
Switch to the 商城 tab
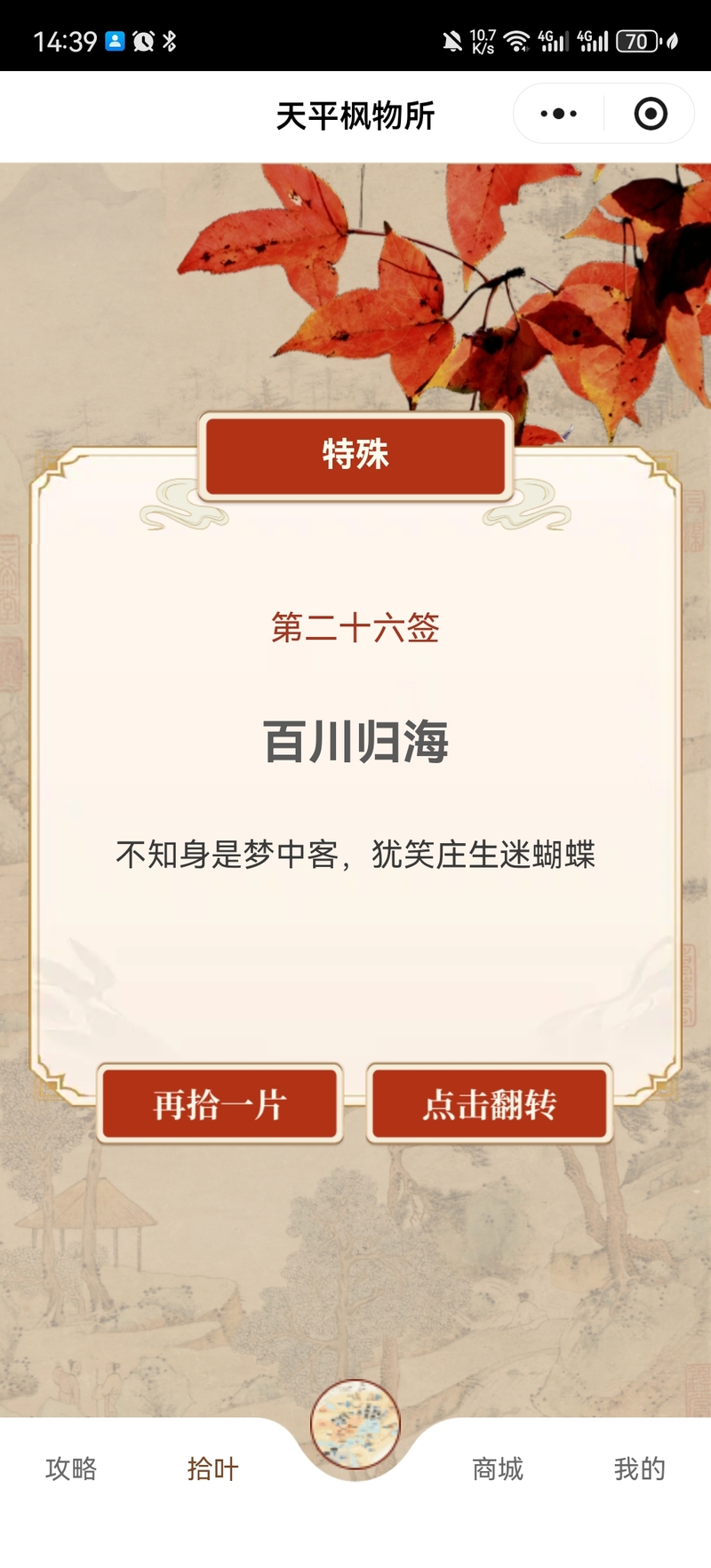(498, 1469)
